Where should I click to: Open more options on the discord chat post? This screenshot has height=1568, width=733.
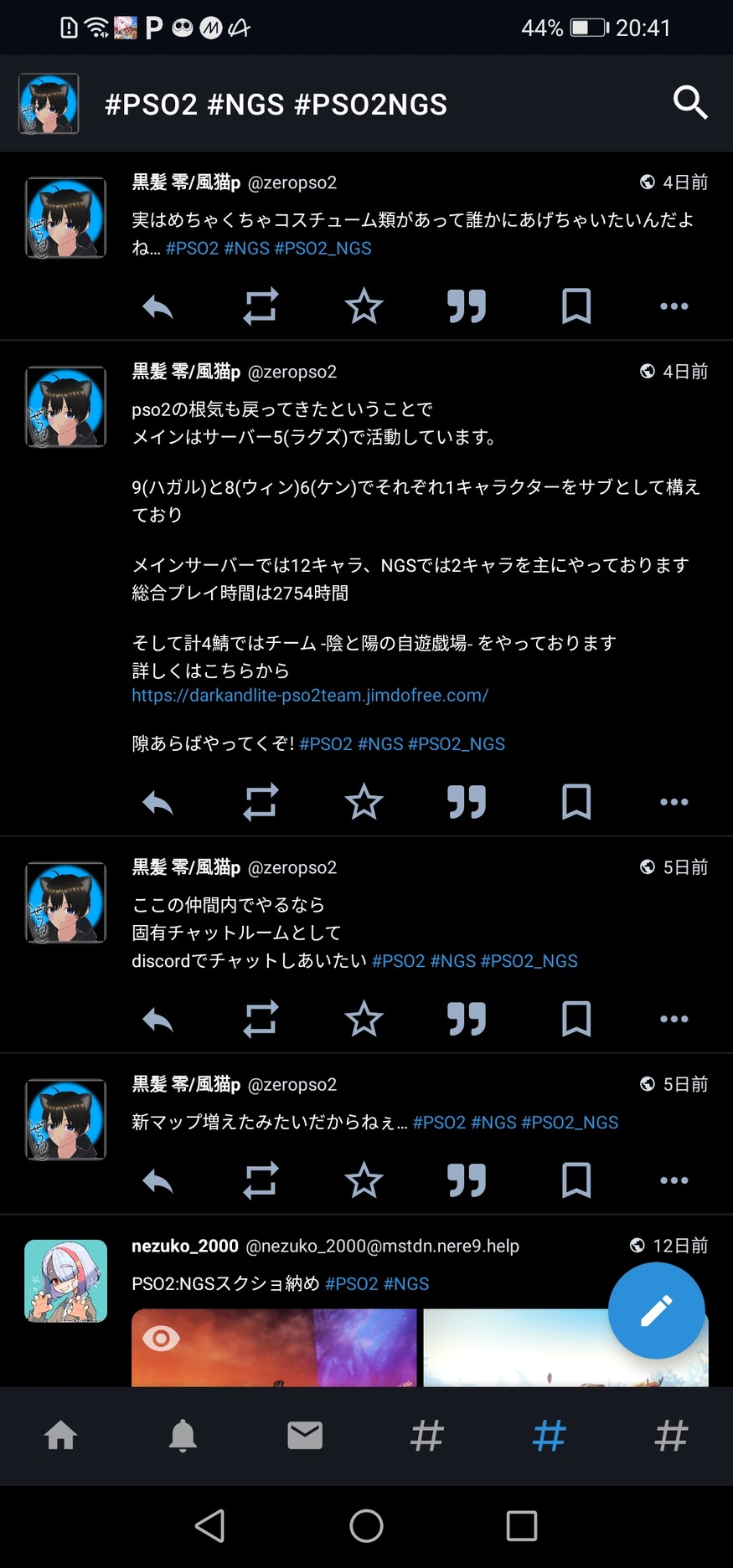674,1019
